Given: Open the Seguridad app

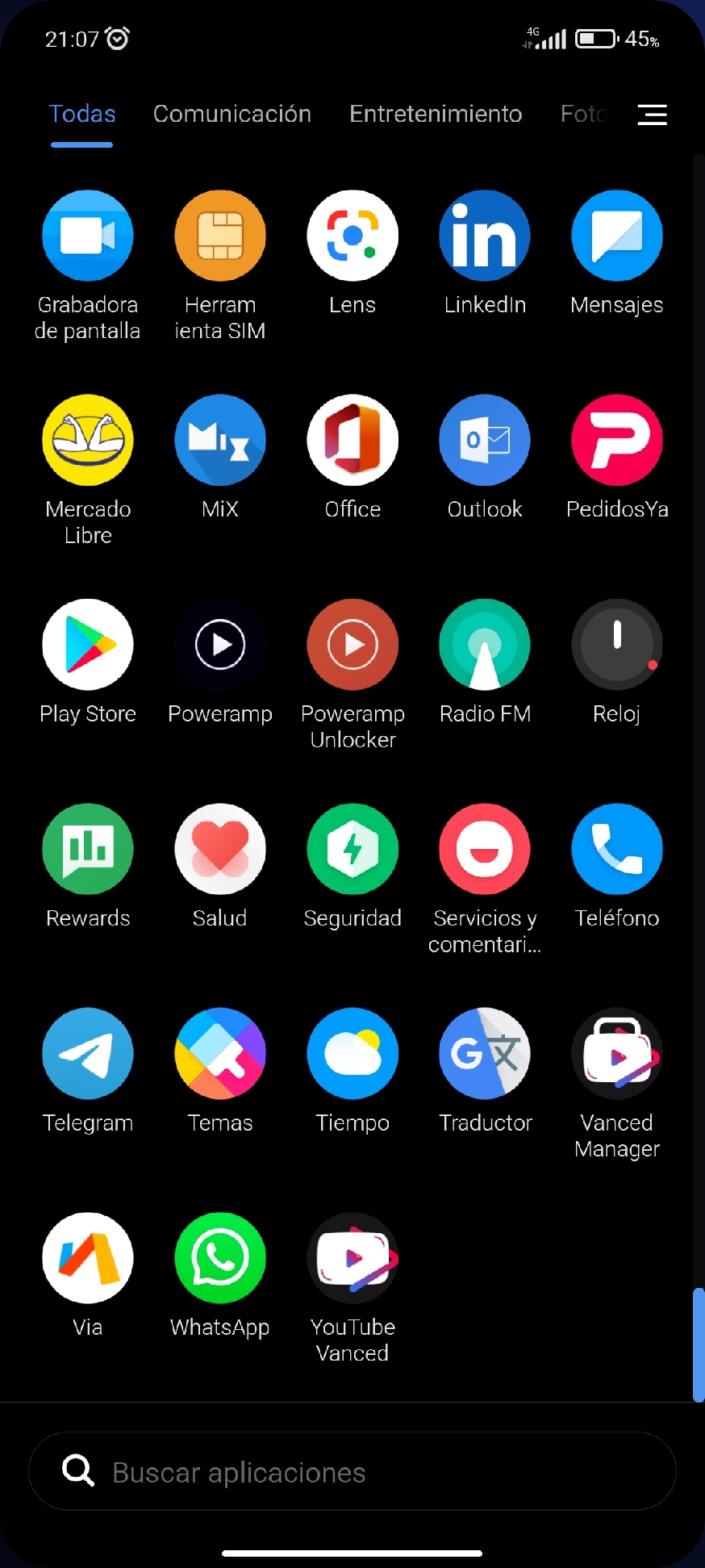Looking at the screenshot, I should pyautogui.click(x=352, y=849).
